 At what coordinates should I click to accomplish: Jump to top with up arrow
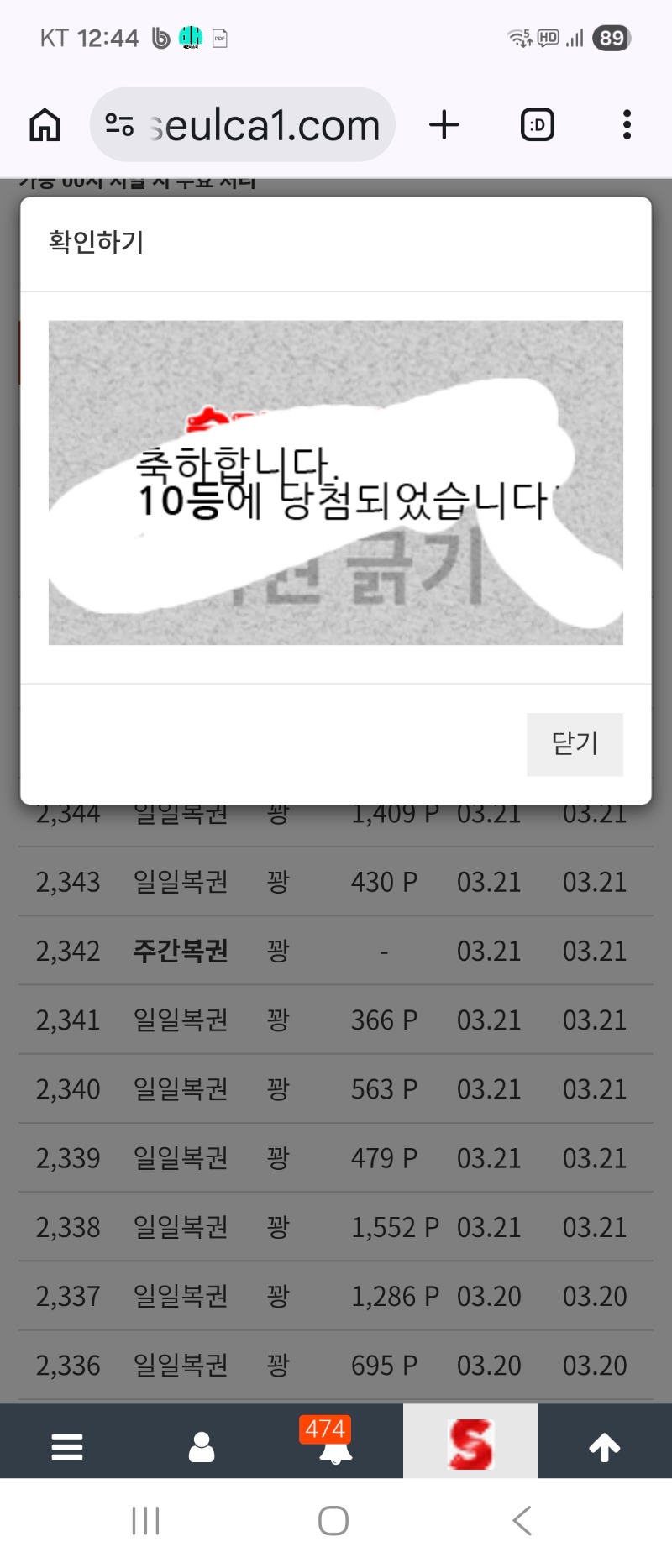(x=604, y=1447)
